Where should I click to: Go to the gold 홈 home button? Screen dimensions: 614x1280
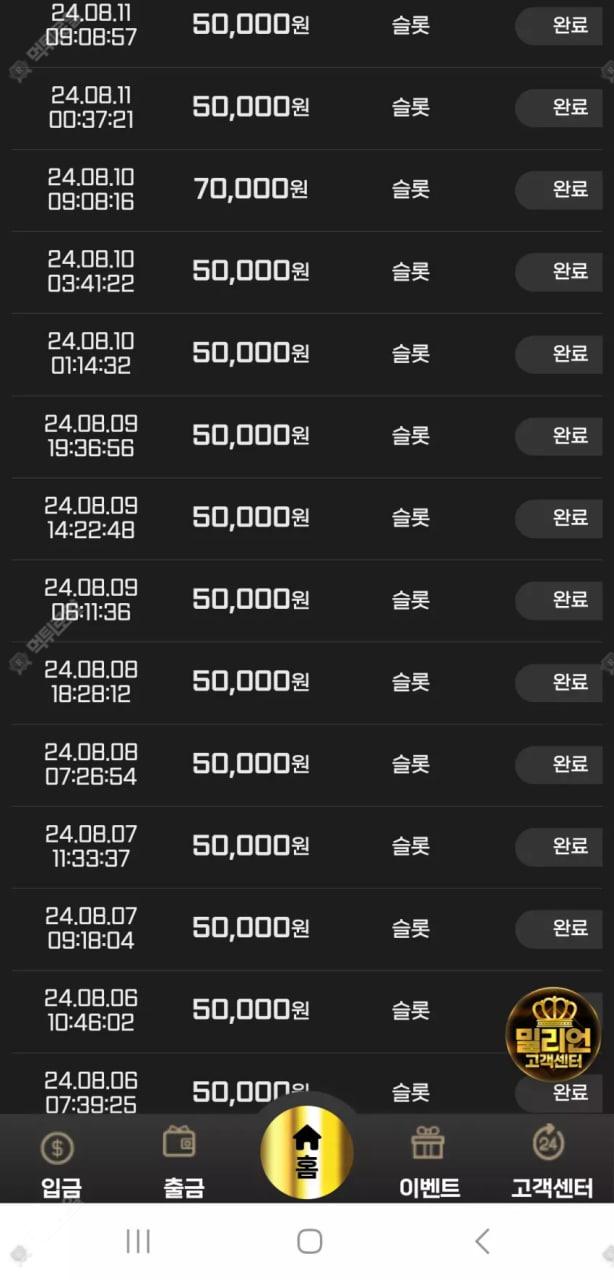[307, 1151]
